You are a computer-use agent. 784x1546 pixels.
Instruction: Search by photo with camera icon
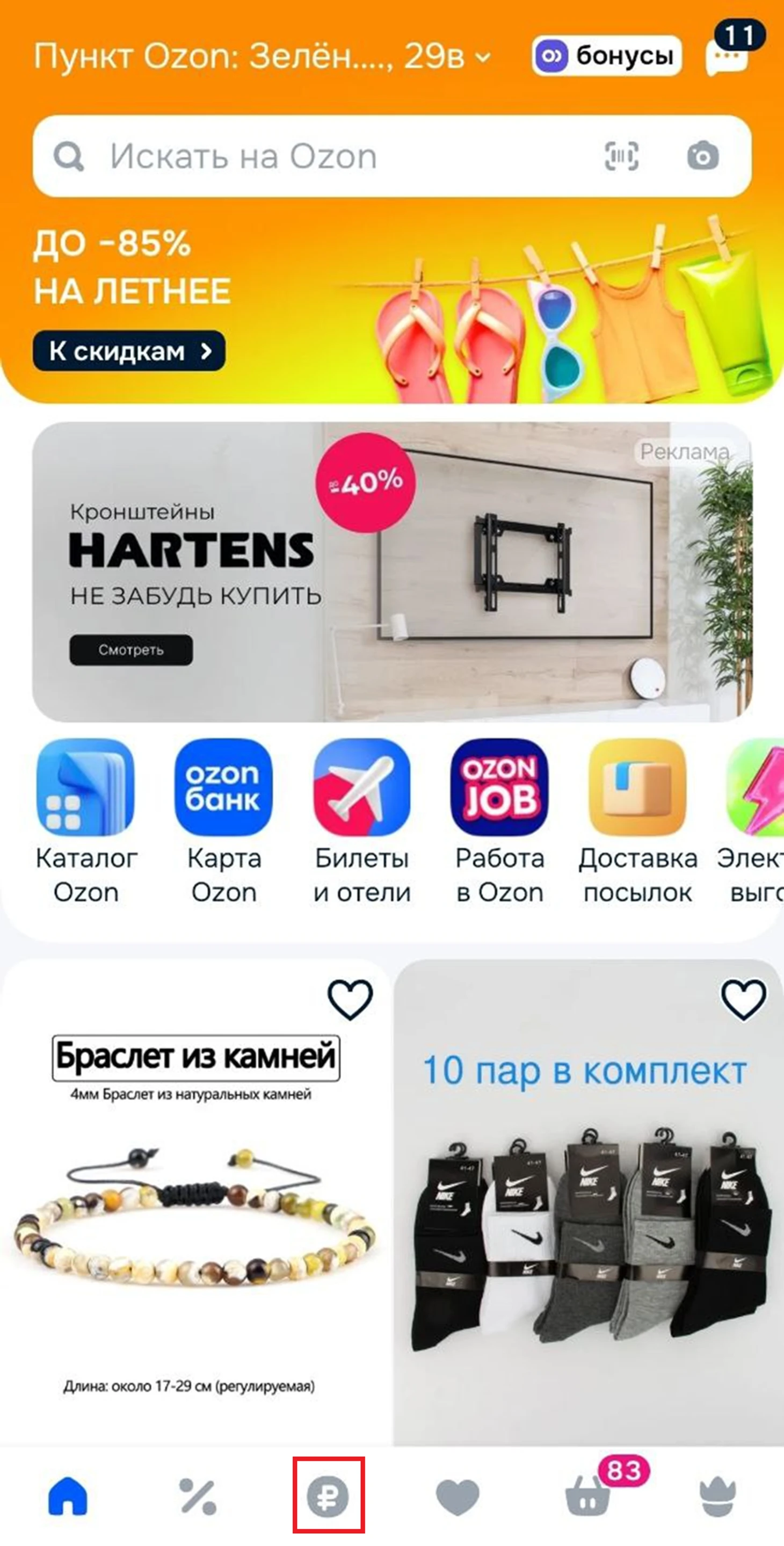point(702,156)
